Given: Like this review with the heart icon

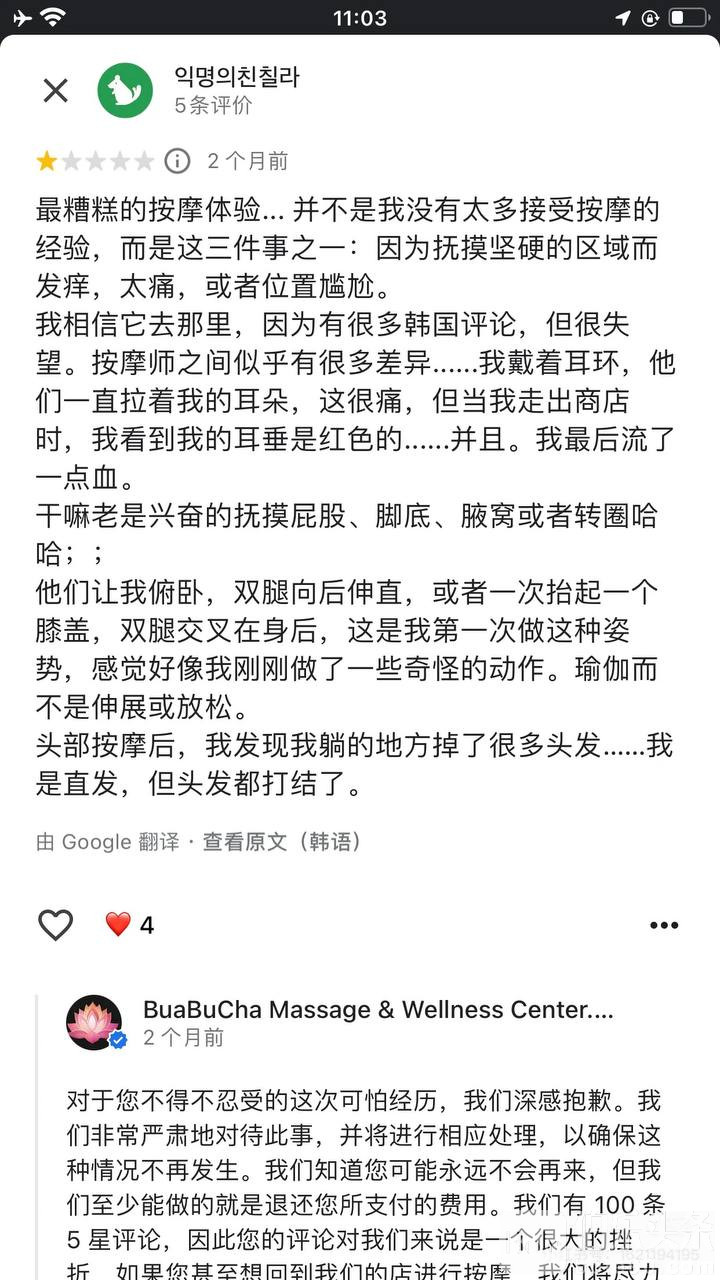Looking at the screenshot, I should coord(56,925).
